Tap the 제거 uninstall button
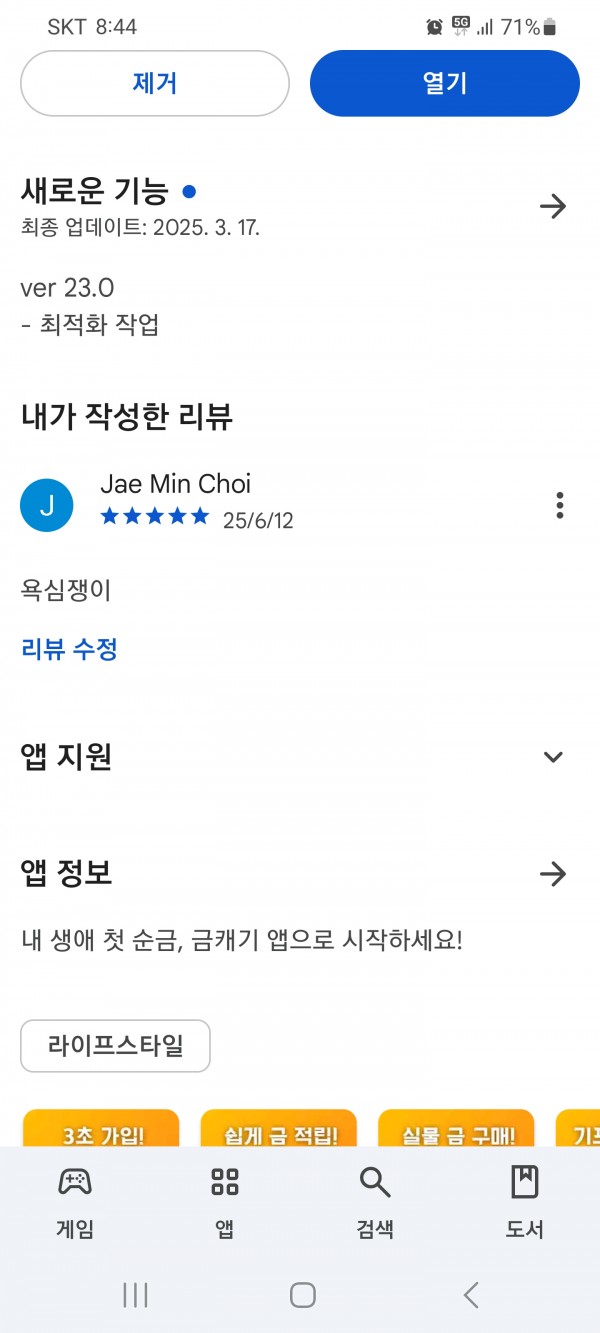The image size is (600, 1333). (155, 83)
